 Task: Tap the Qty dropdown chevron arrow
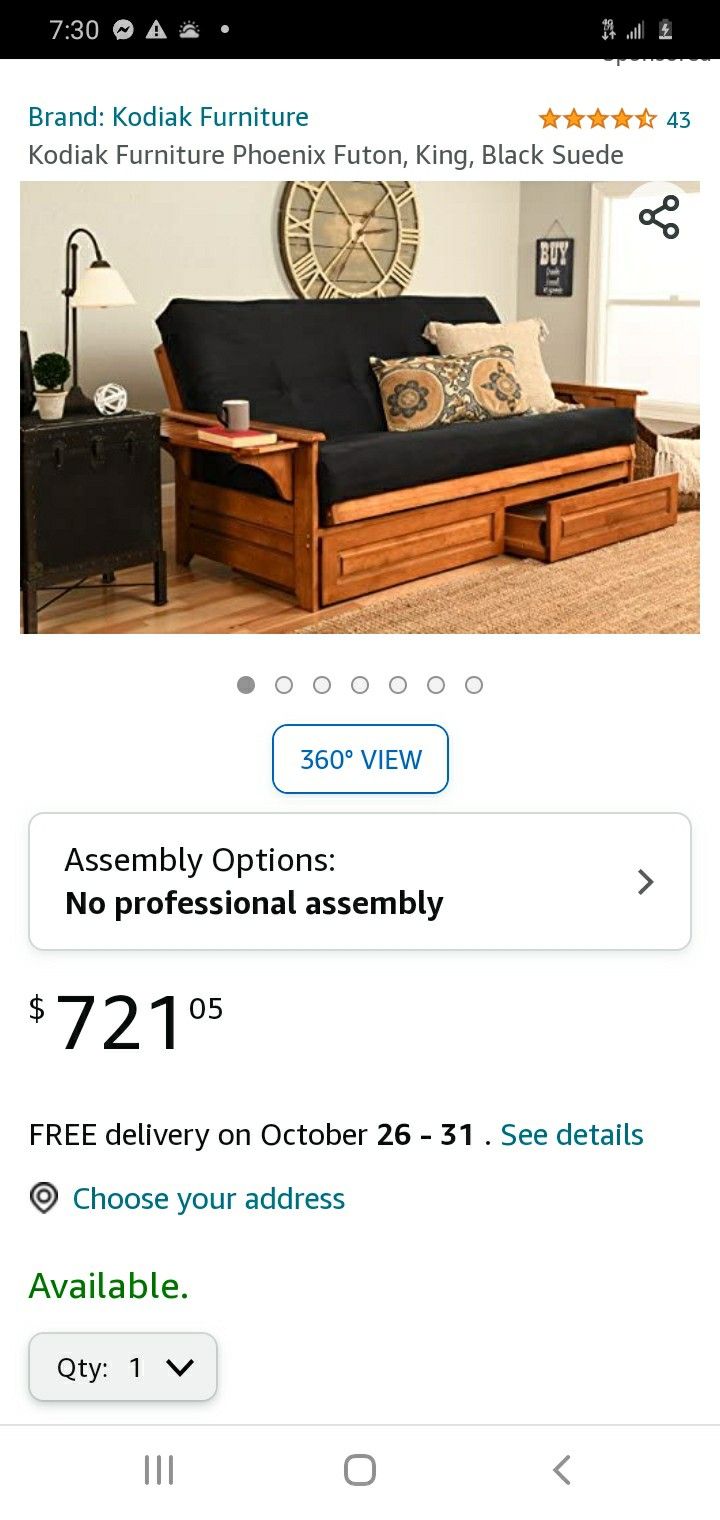coord(180,1366)
